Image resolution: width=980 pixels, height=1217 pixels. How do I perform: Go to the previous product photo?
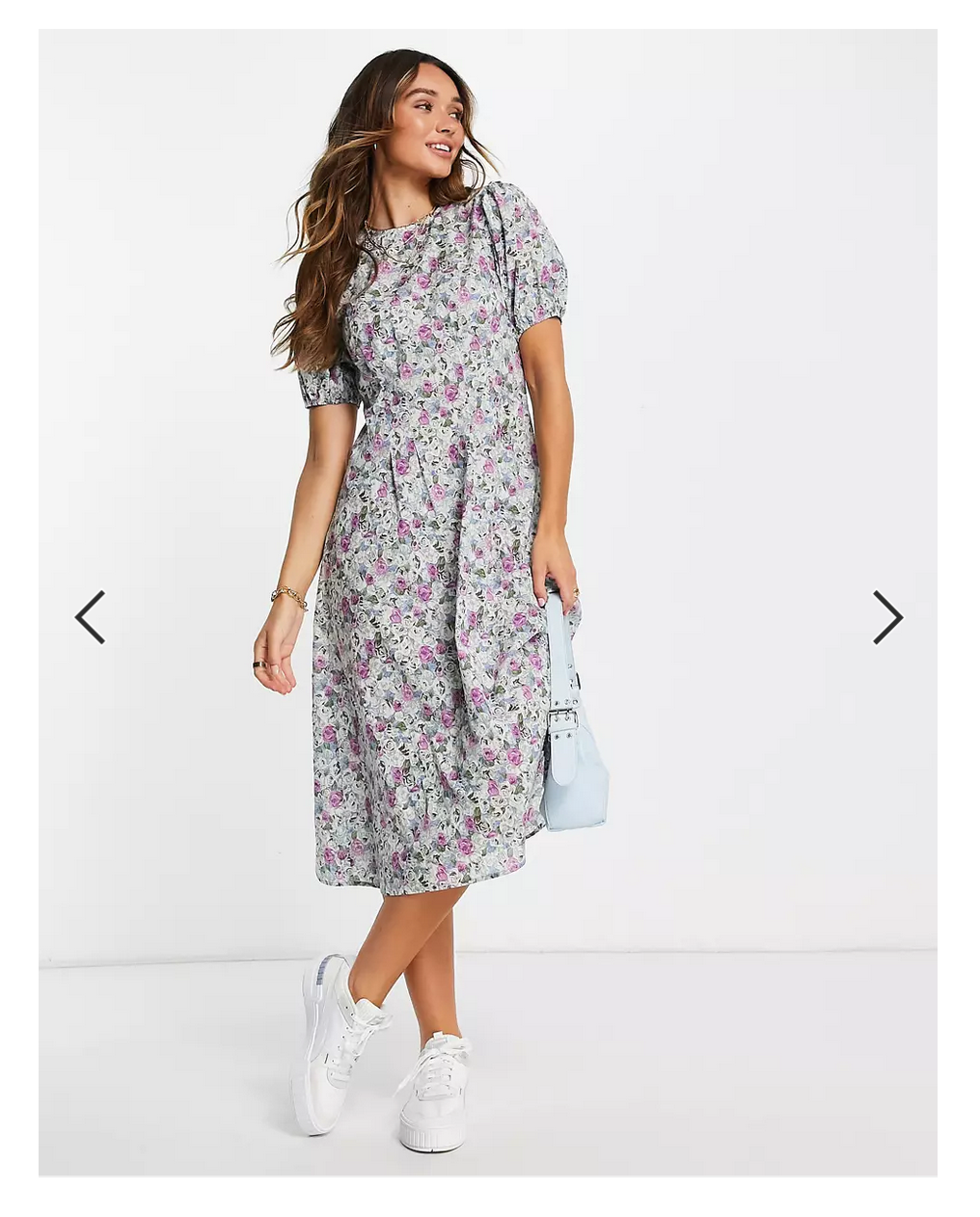tap(90, 617)
